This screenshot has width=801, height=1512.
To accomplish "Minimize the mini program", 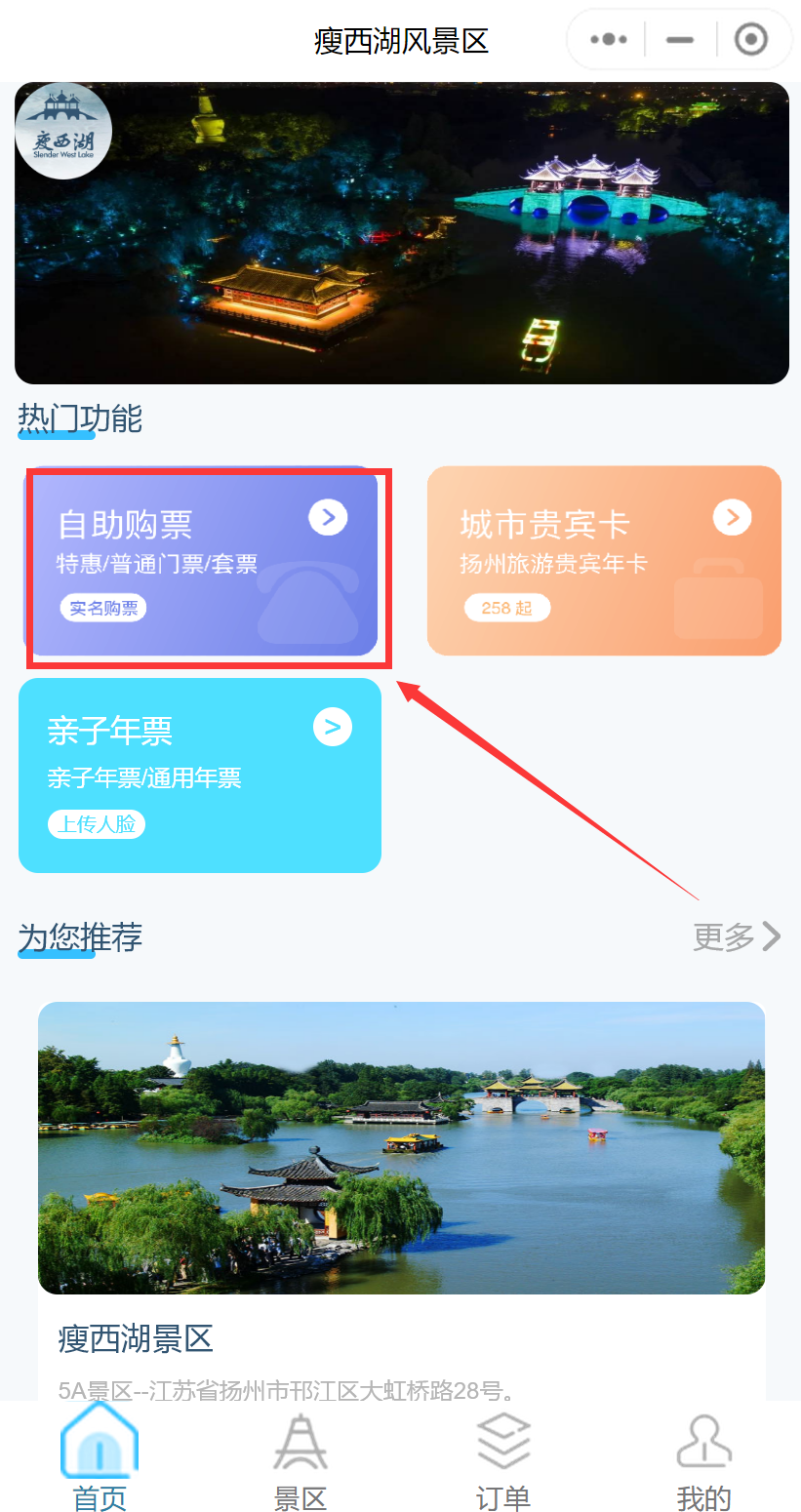I will [x=680, y=40].
